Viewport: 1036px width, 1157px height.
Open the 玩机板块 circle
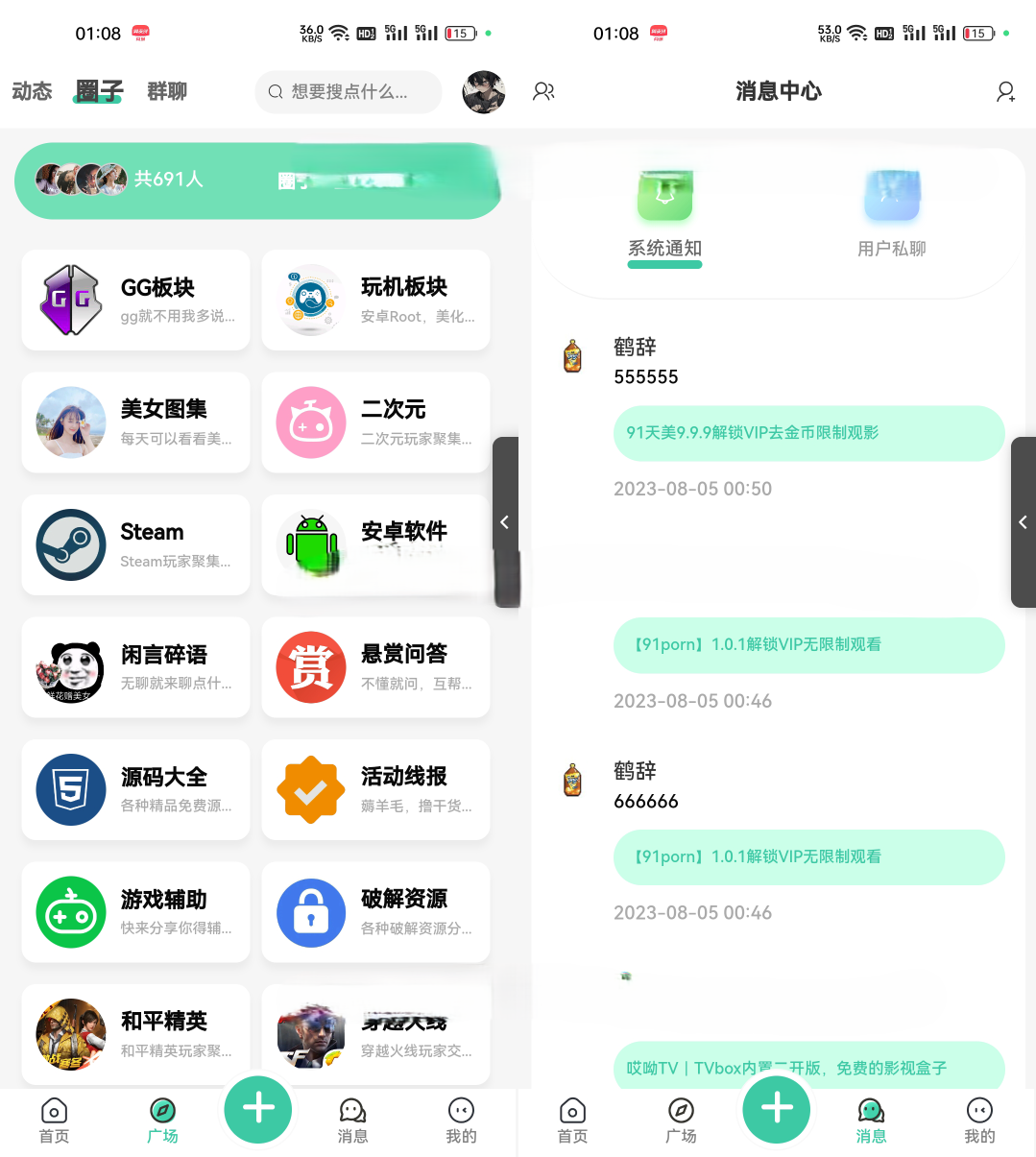(375, 300)
